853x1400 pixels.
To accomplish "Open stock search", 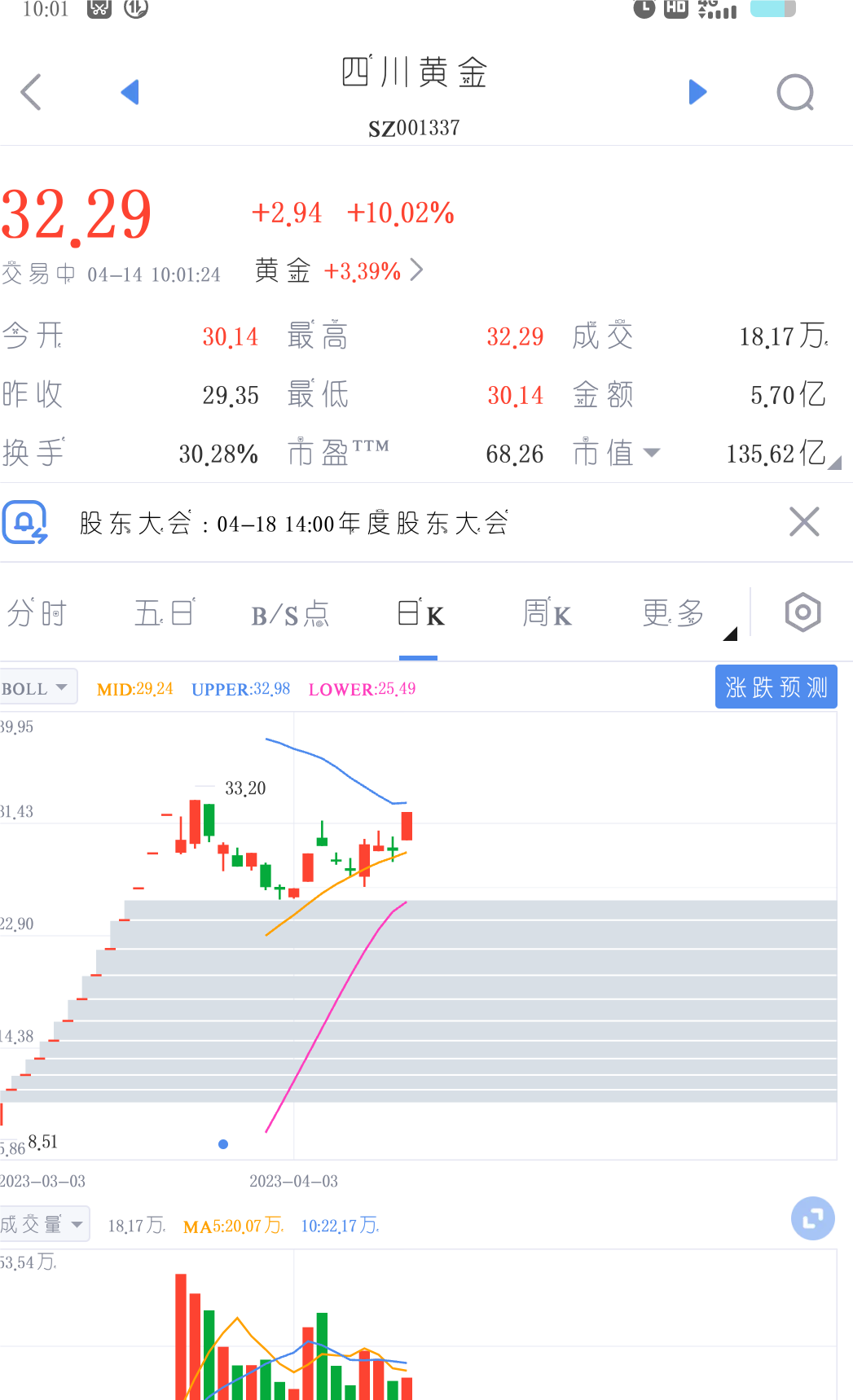I will (x=795, y=92).
